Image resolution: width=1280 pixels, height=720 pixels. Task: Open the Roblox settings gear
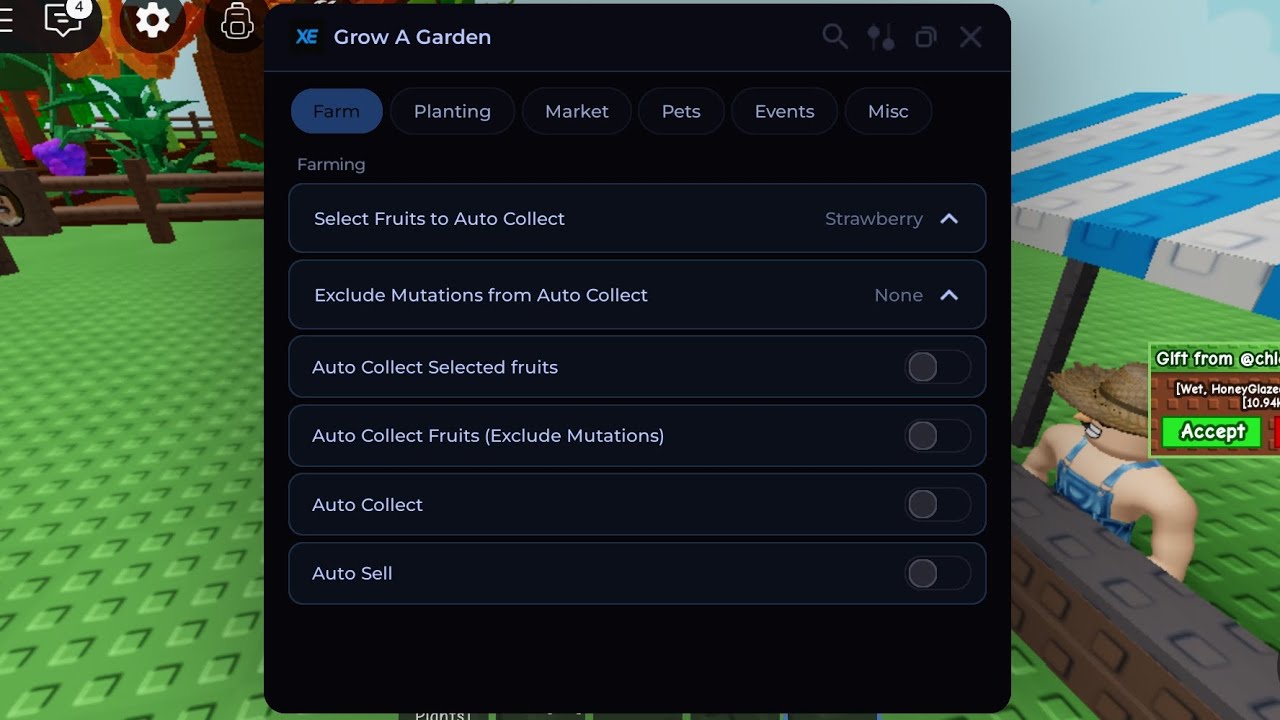point(152,20)
